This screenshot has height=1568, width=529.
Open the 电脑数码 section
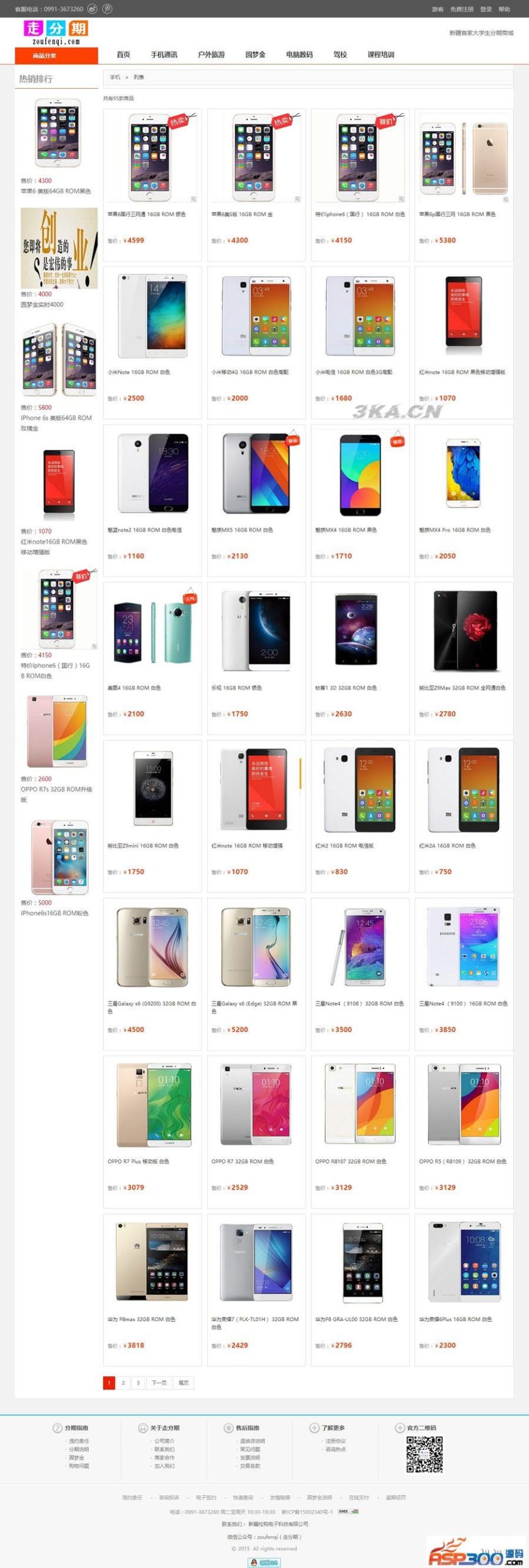(x=299, y=55)
